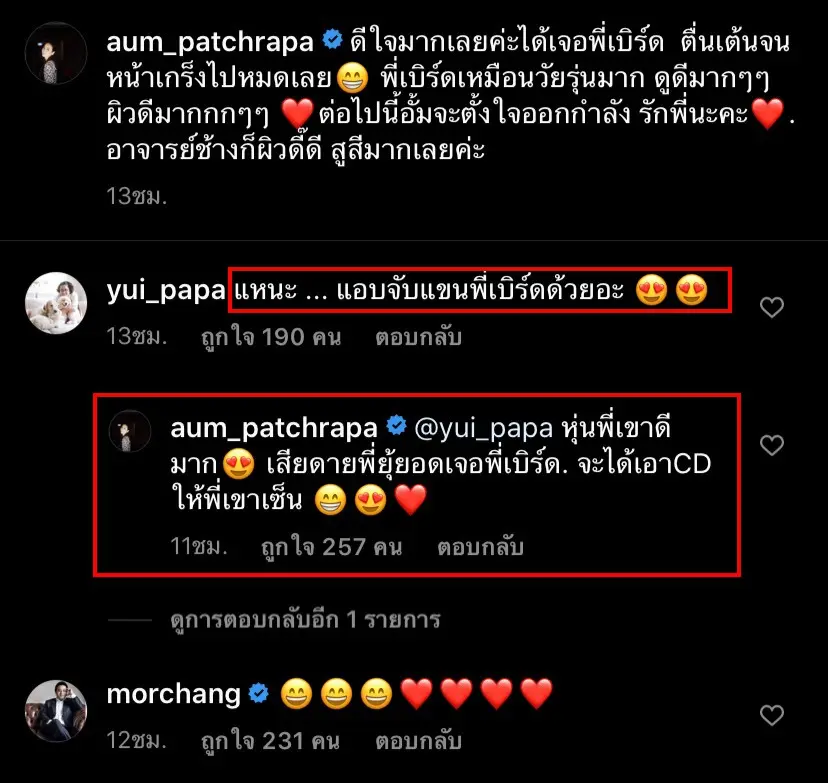
Task: Like morchang's emoji comment
Action: (x=771, y=715)
